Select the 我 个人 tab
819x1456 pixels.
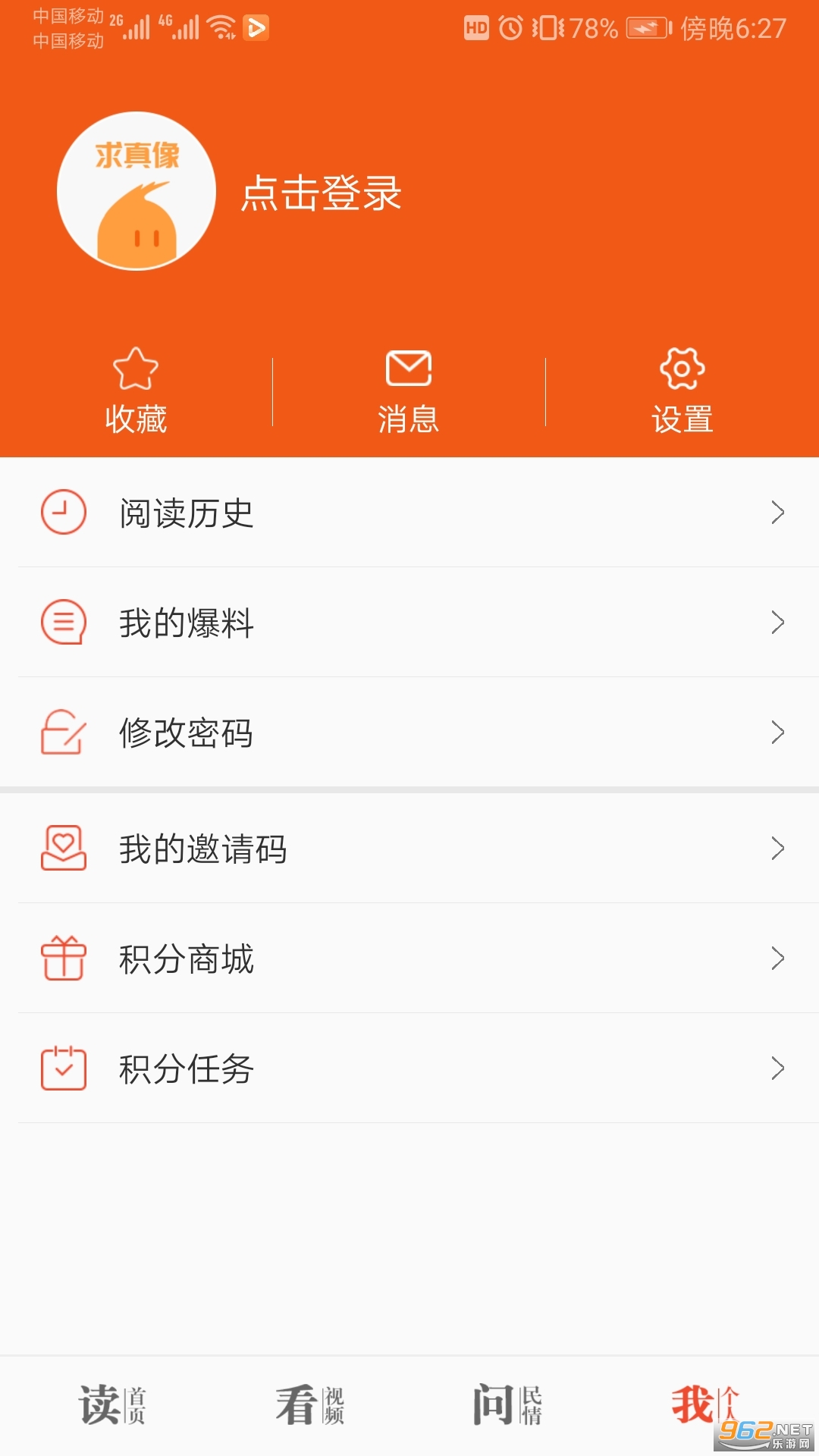[704, 1405]
